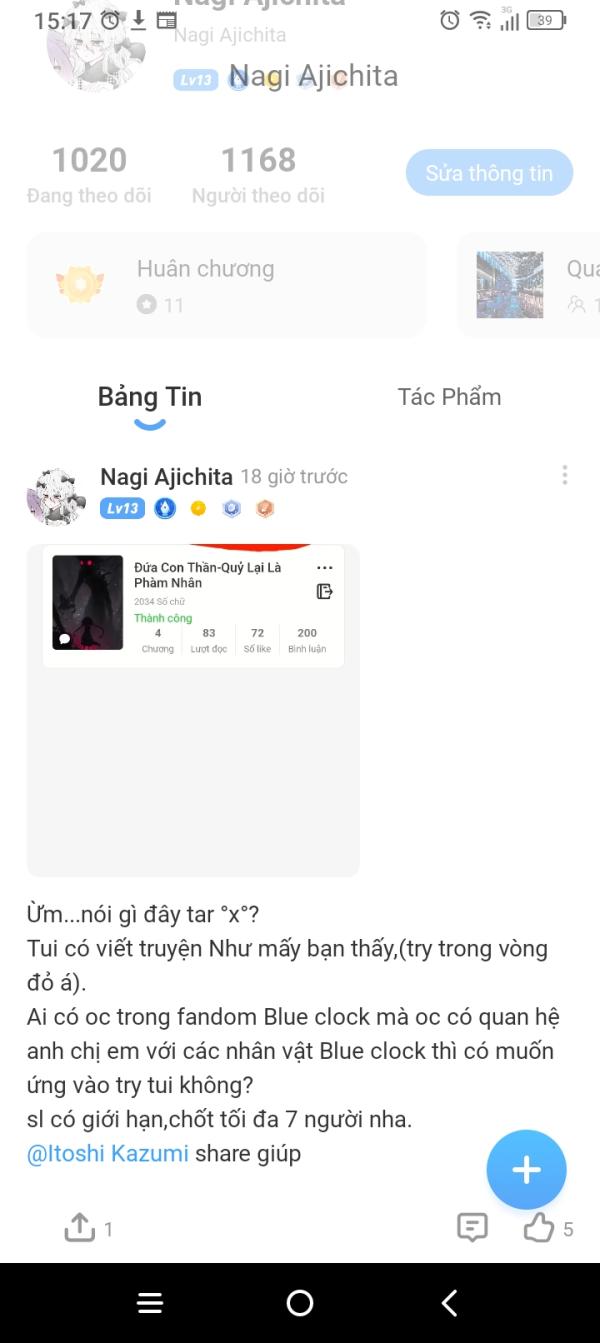Open the @Itoshi Kazumi mention link

pyautogui.click(x=108, y=1153)
